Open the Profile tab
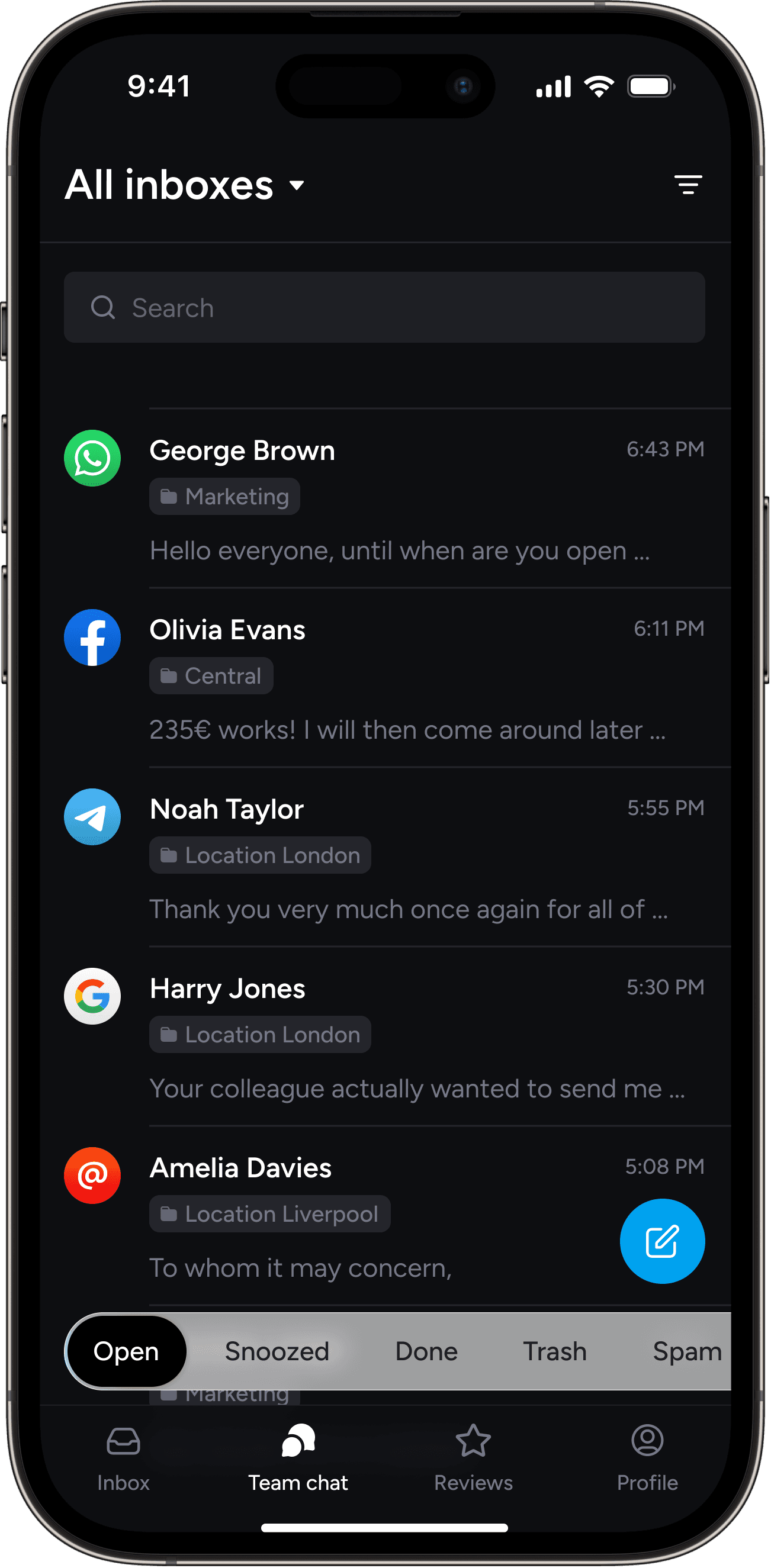This screenshot has height=1568, width=771. 647,1458
